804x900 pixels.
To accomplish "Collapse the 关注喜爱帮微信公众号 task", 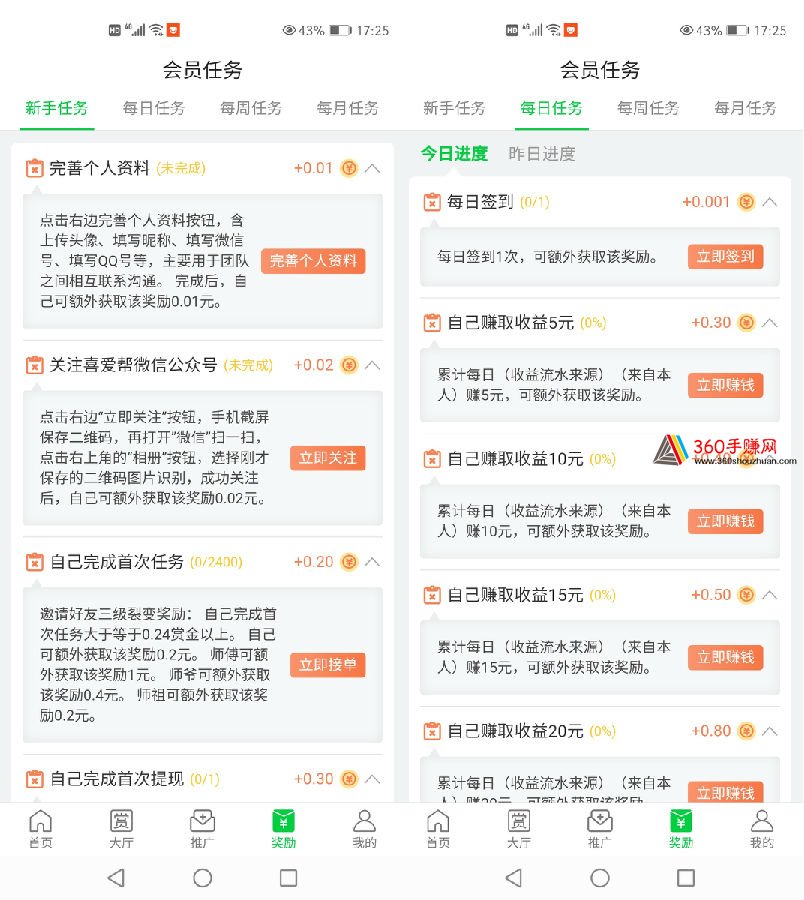I will [x=373, y=365].
